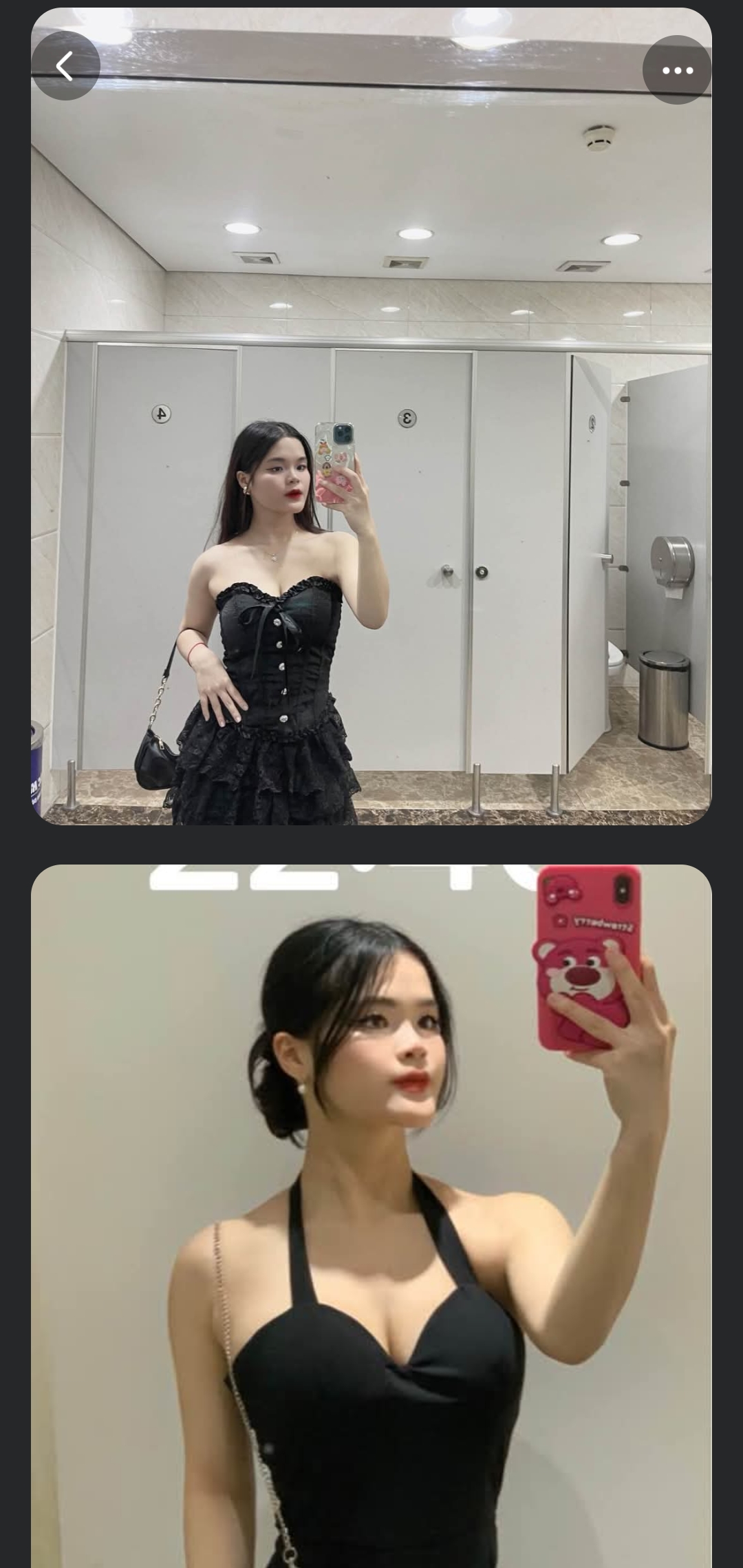The width and height of the screenshot is (743, 1568).
Task: Open the three-dot overflow menu
Action: point(677,70)
